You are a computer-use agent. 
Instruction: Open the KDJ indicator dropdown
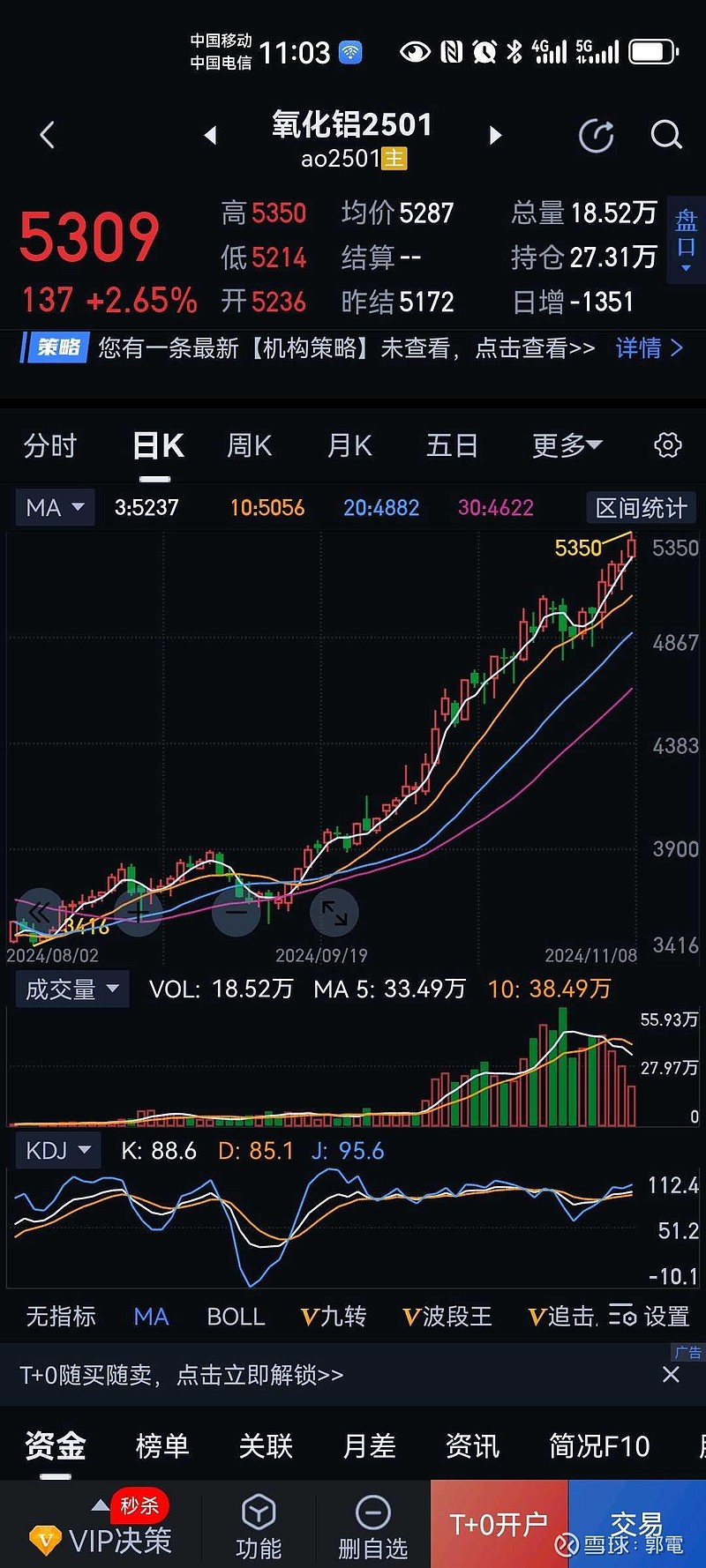coord(57,1150)
